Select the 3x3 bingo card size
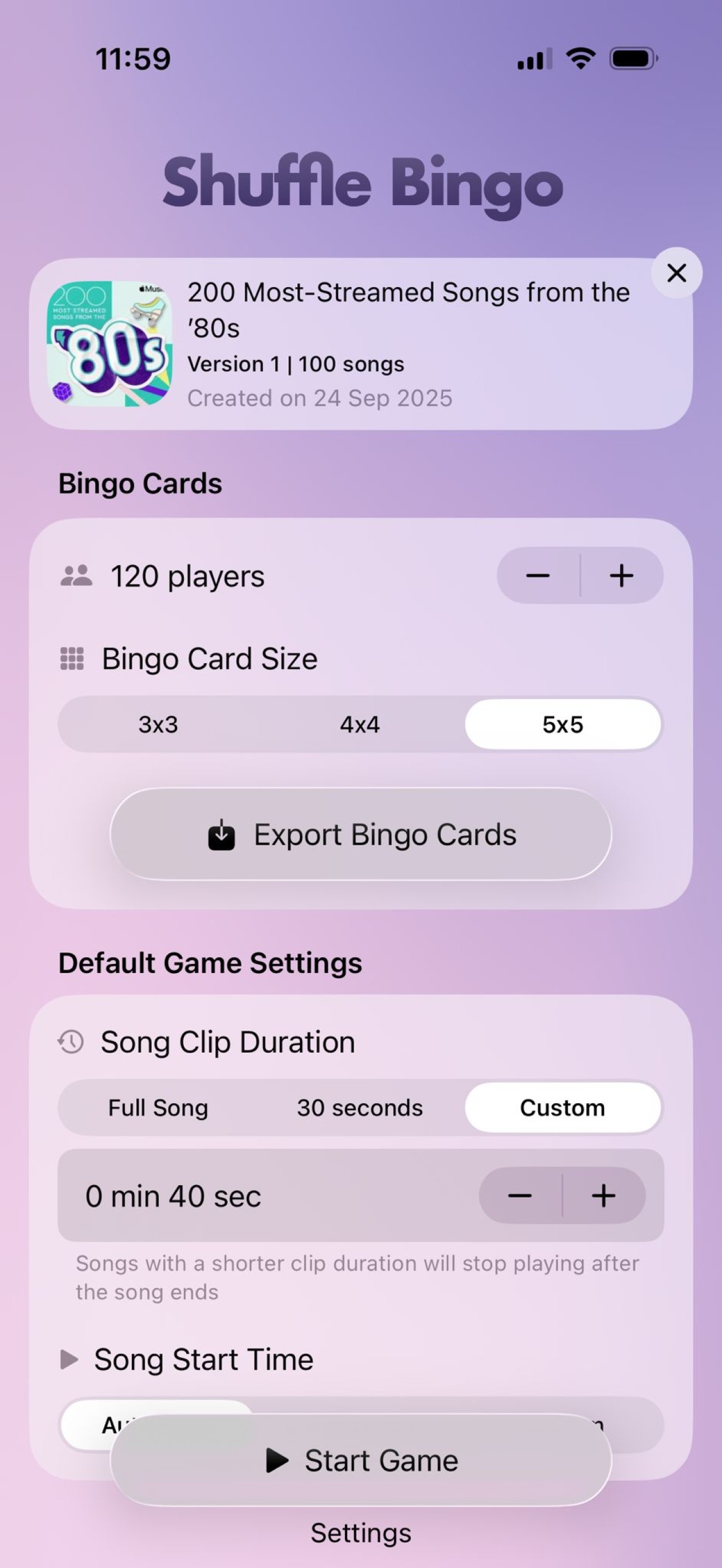The image size is (722, 1568). tap(158, 724)
